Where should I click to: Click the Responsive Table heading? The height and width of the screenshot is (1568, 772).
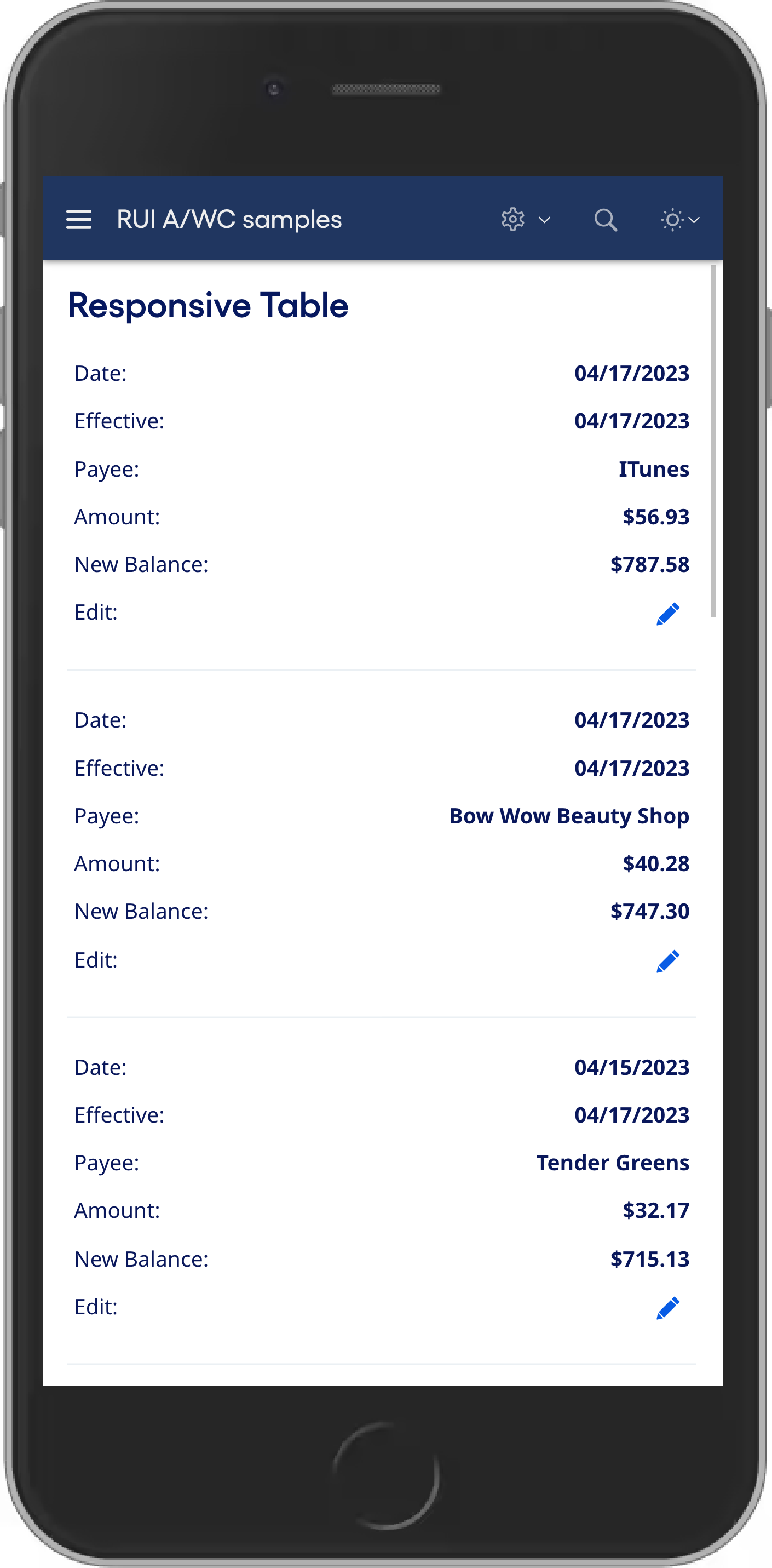[208, 305]
